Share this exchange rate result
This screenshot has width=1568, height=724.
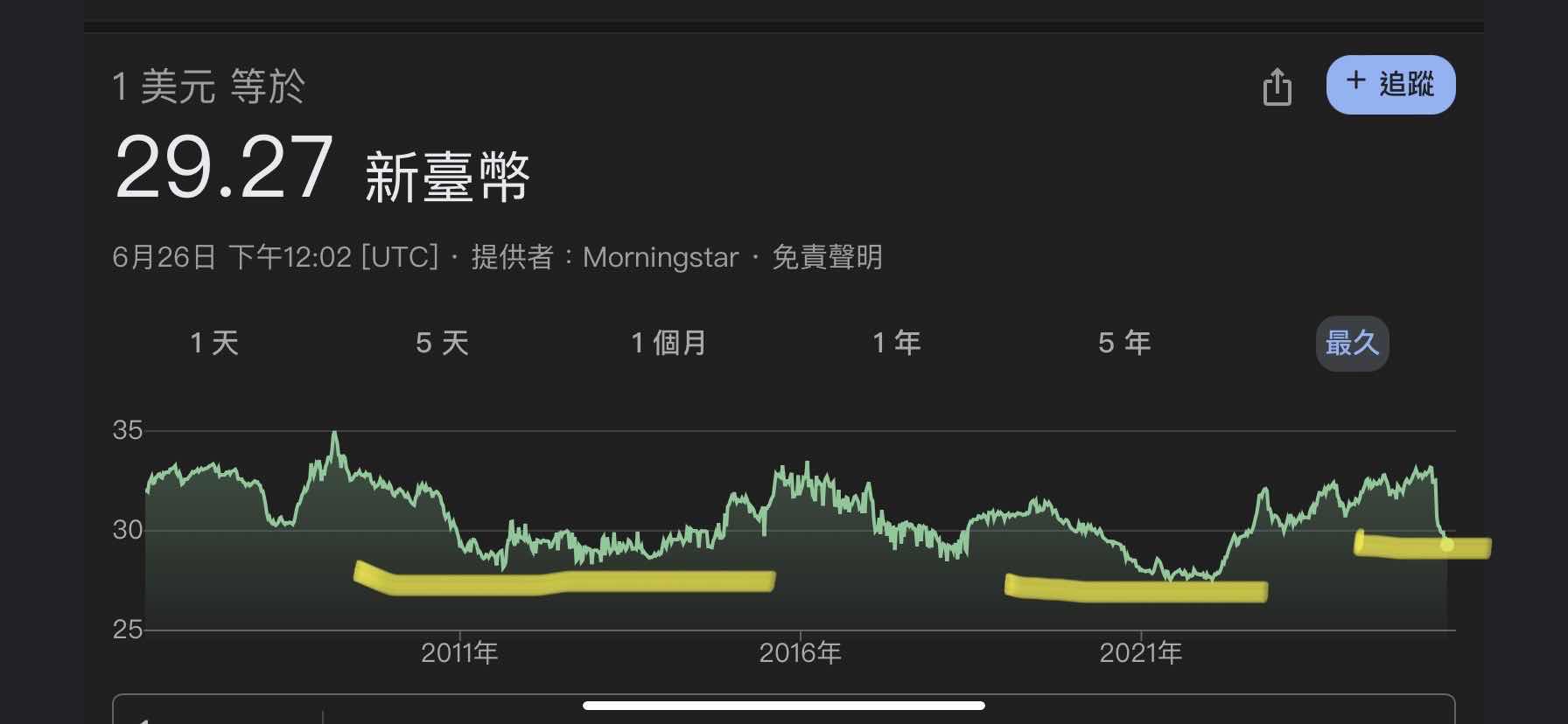(1277, 87)
